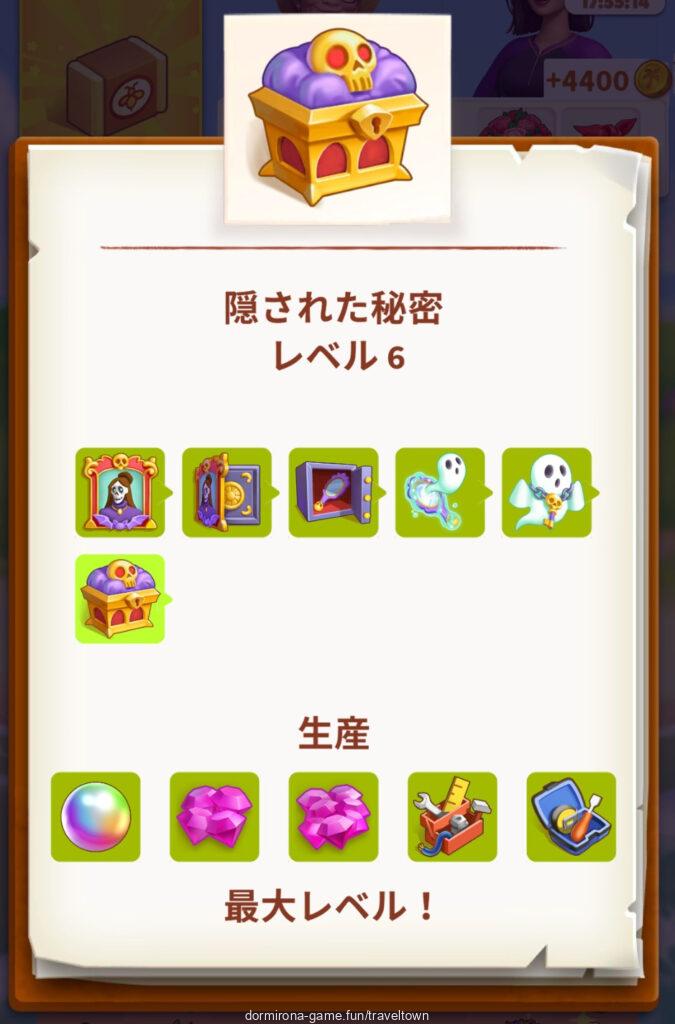
Task: Select the chained ghost with key item
Action: [546, 492]
